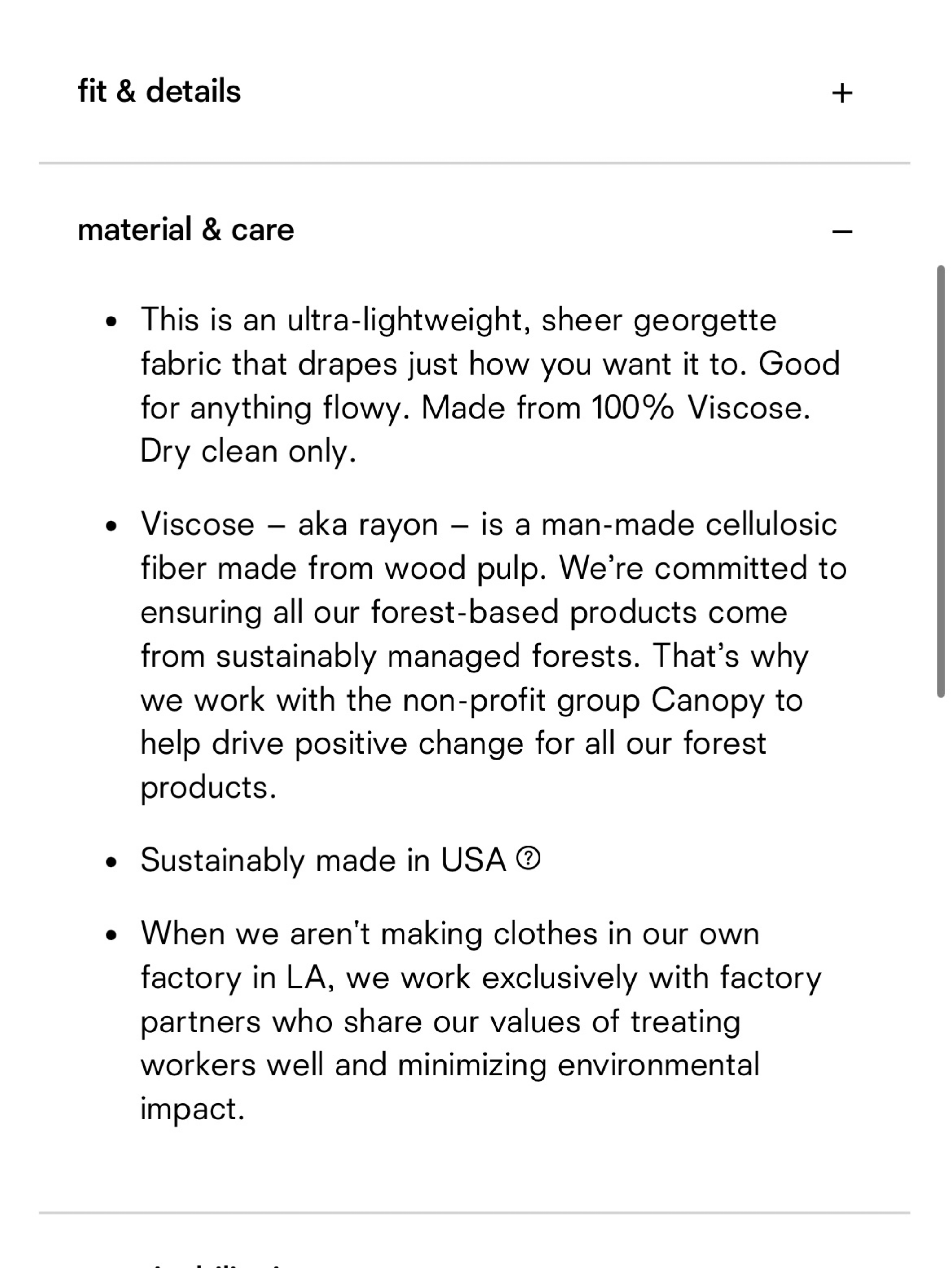Open the info icon beside Sustainably made in USA
Image resolution: width=952 pixels, height=1268 pixels.
tap(528, 859)
